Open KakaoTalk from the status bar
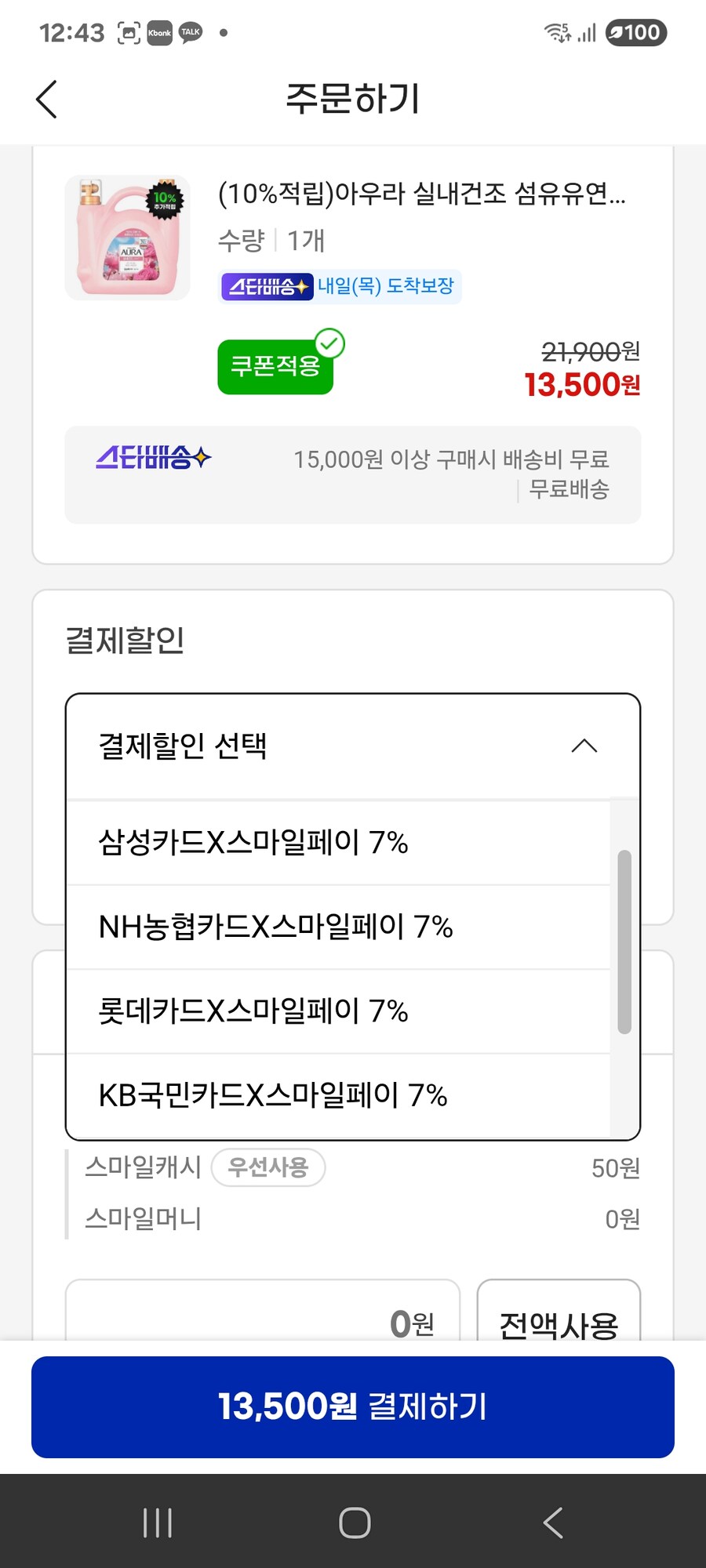 [191, 33]
